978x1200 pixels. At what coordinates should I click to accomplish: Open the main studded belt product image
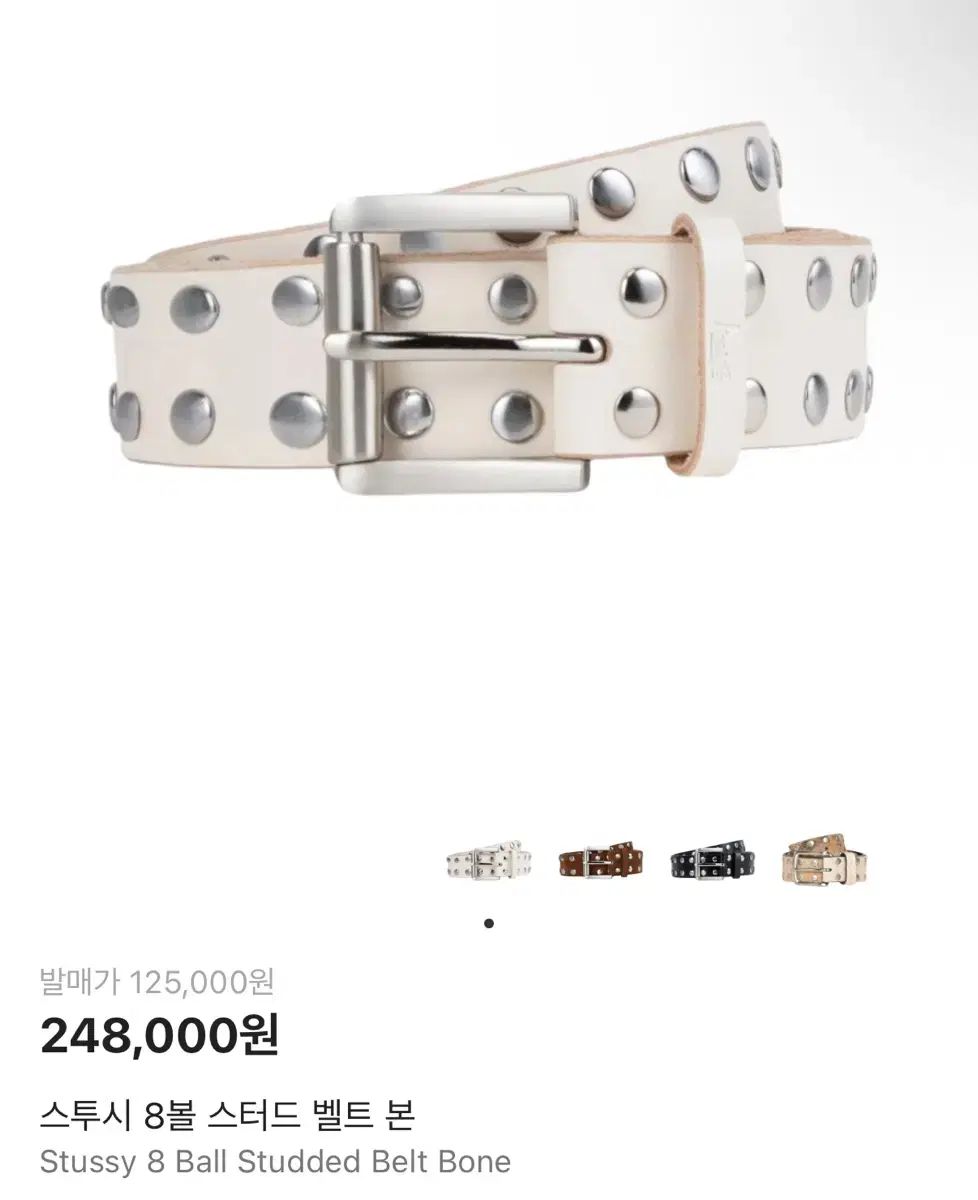[489, 330]
